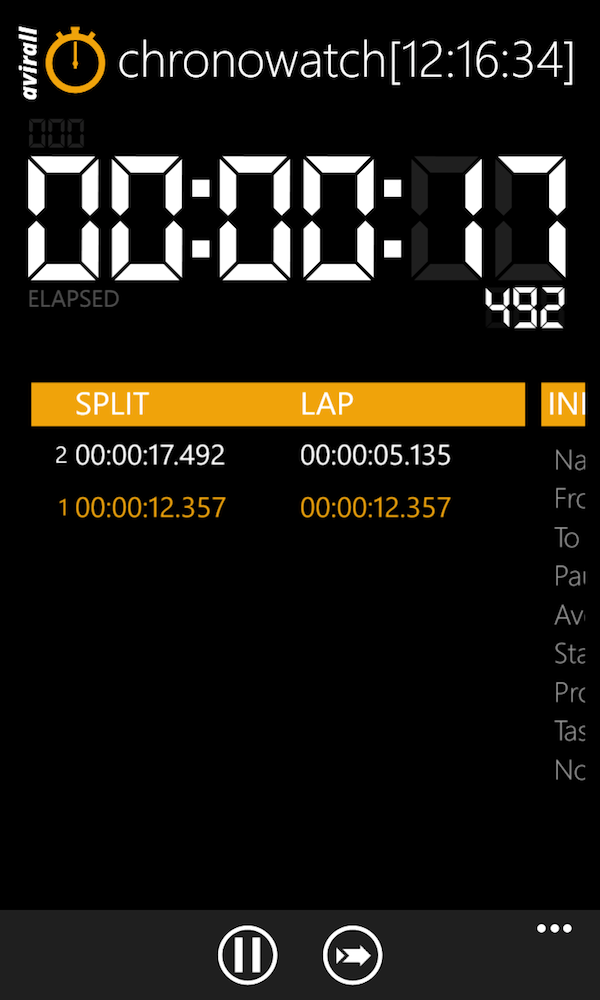Pause the running stopwatch

coord(247,956)
